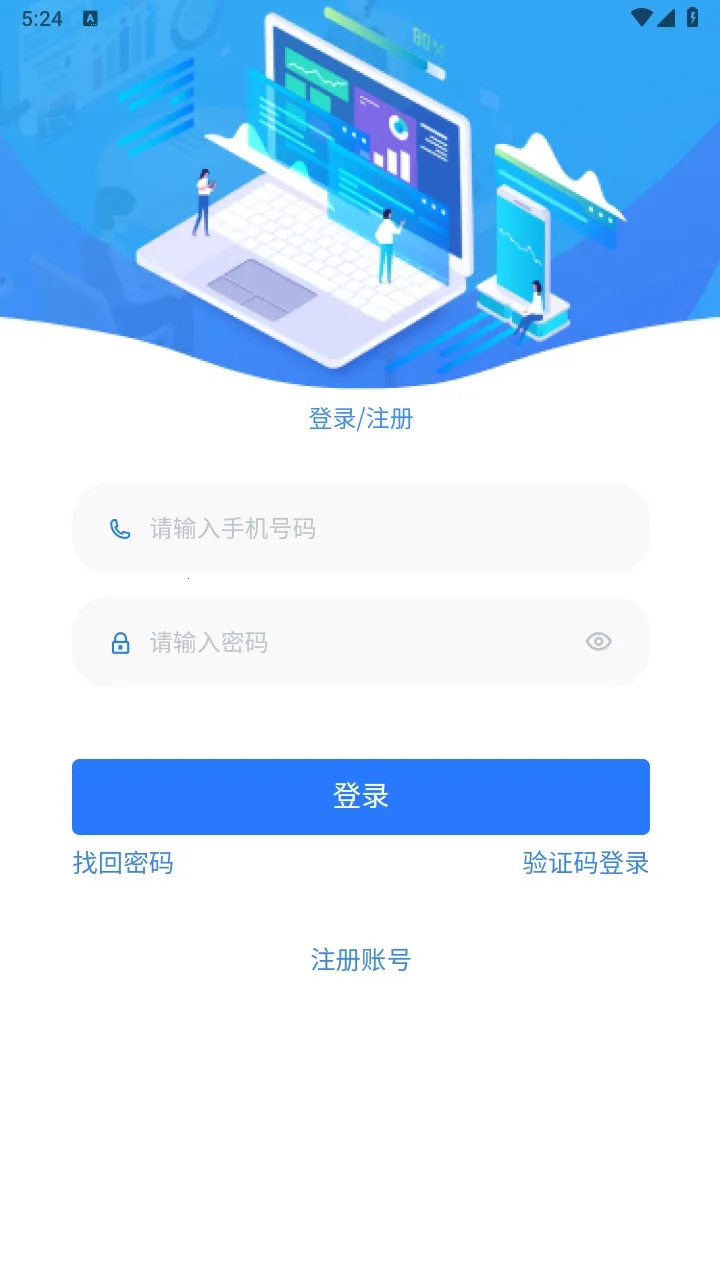Switch to verification code login via 验证码登录
This screenshot has width=720, height=1280.
pos(584,863)
